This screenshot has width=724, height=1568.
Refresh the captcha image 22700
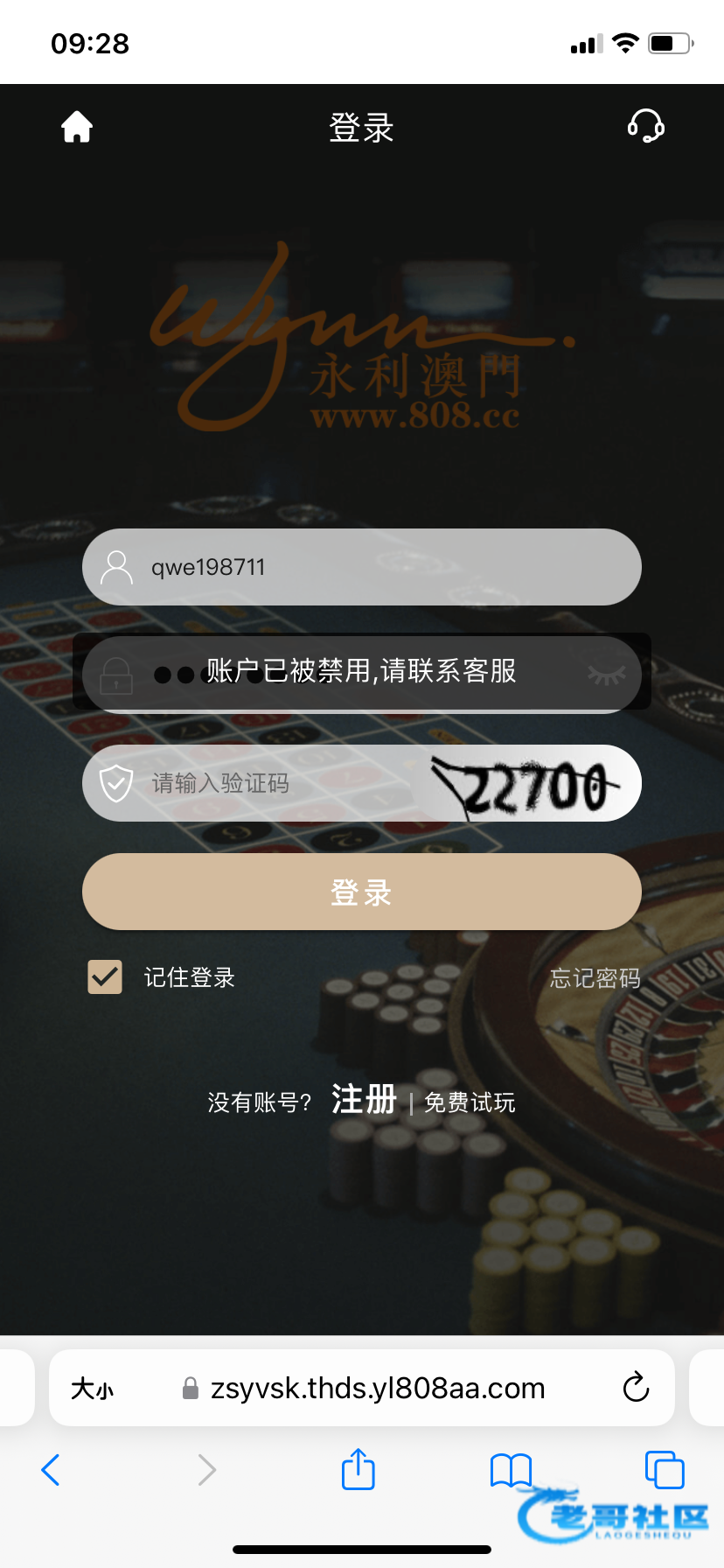pos(531,785)
